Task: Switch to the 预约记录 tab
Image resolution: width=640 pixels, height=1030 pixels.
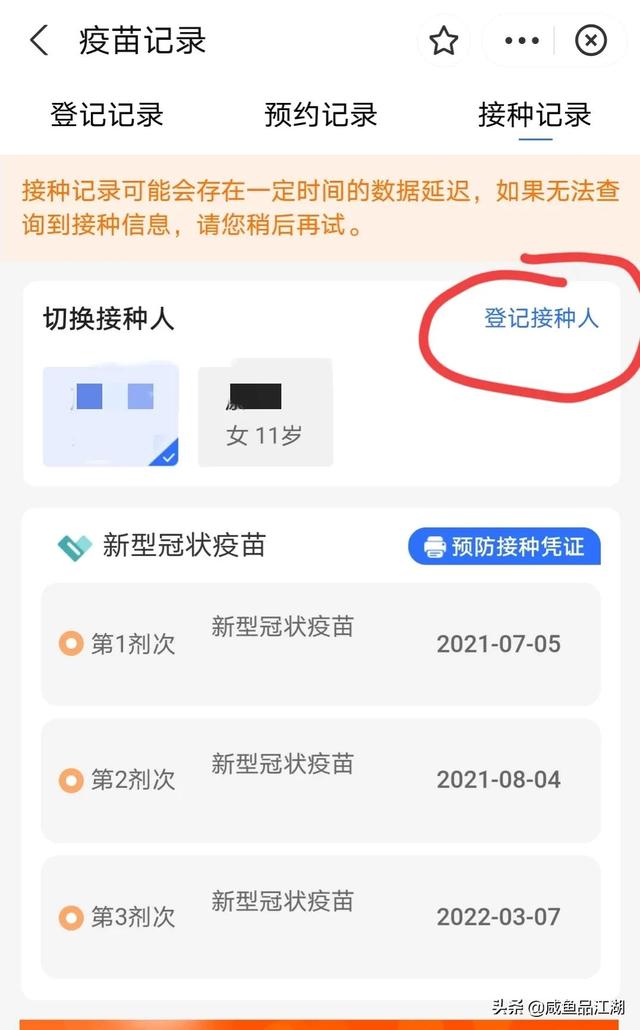Action: pos(321,114)
